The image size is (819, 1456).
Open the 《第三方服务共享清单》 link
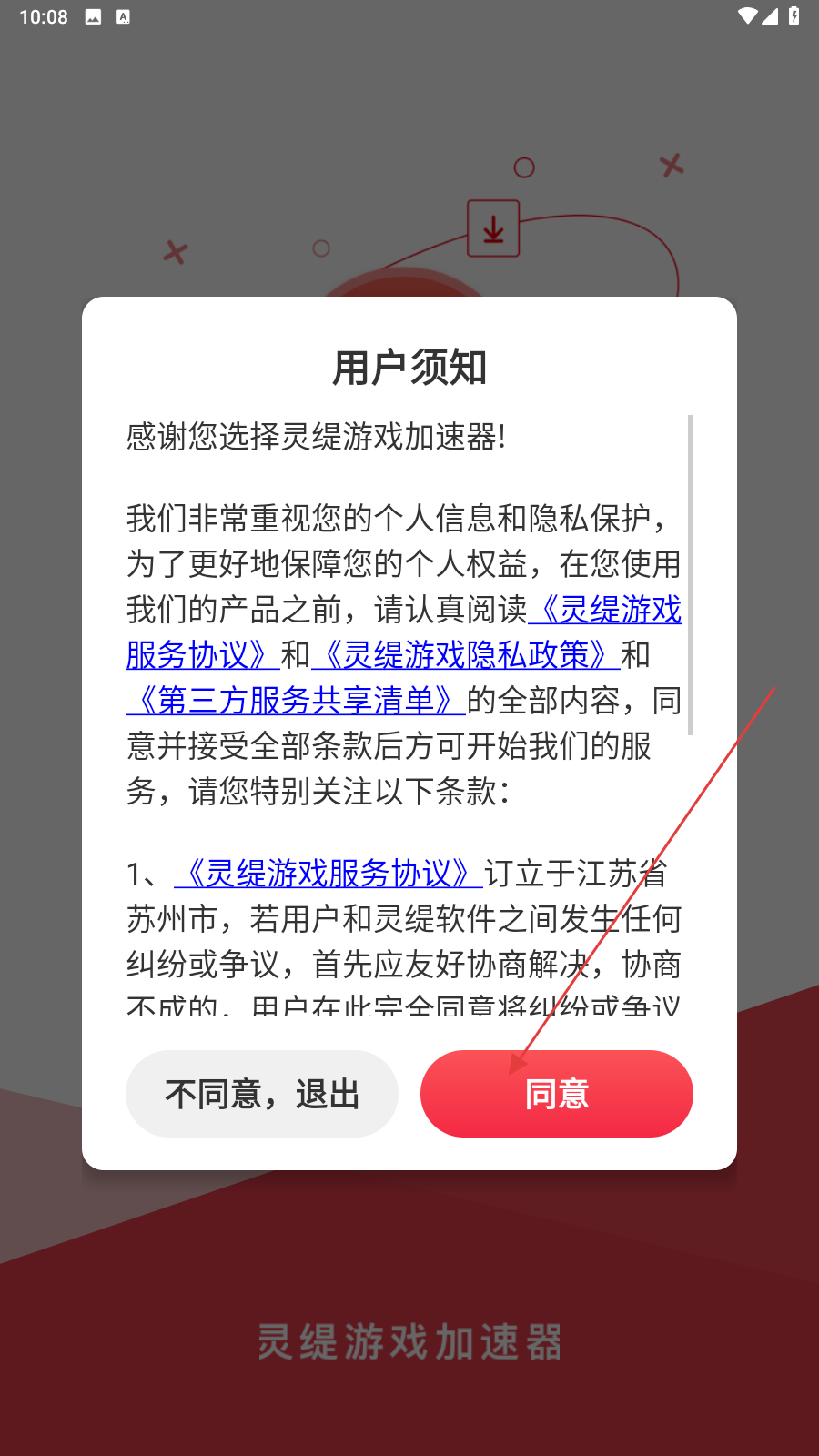[296, 701]
